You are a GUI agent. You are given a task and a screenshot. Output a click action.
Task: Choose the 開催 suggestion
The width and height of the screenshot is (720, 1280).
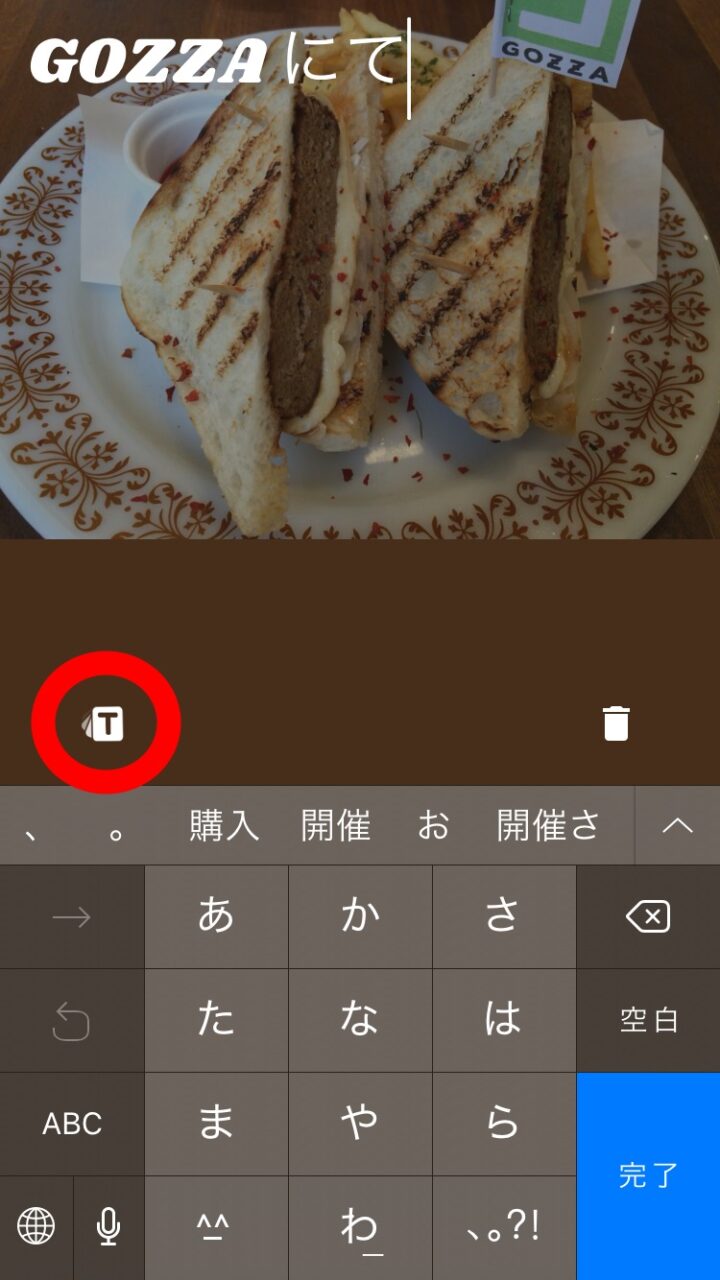pos(335,826)
